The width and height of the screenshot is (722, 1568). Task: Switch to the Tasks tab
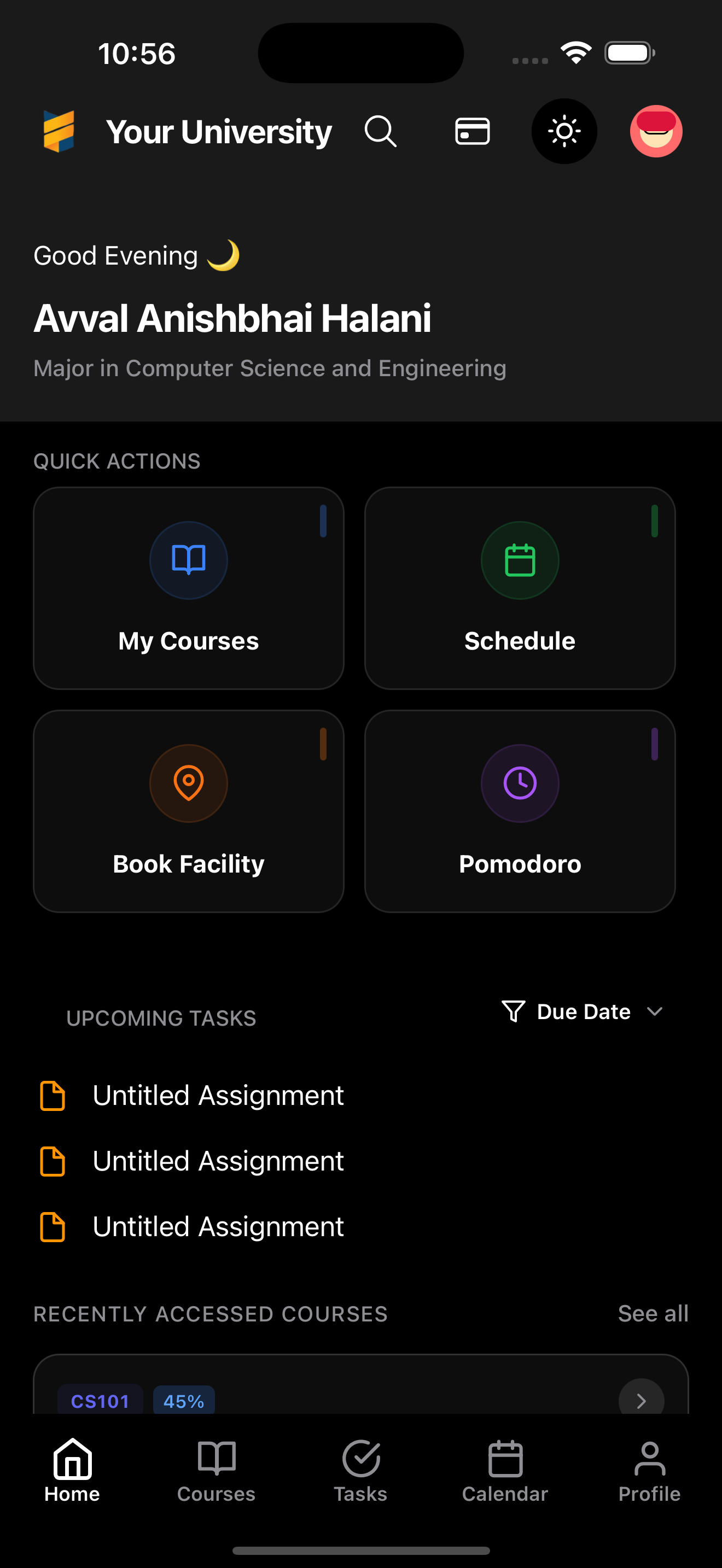point(360,1471)
